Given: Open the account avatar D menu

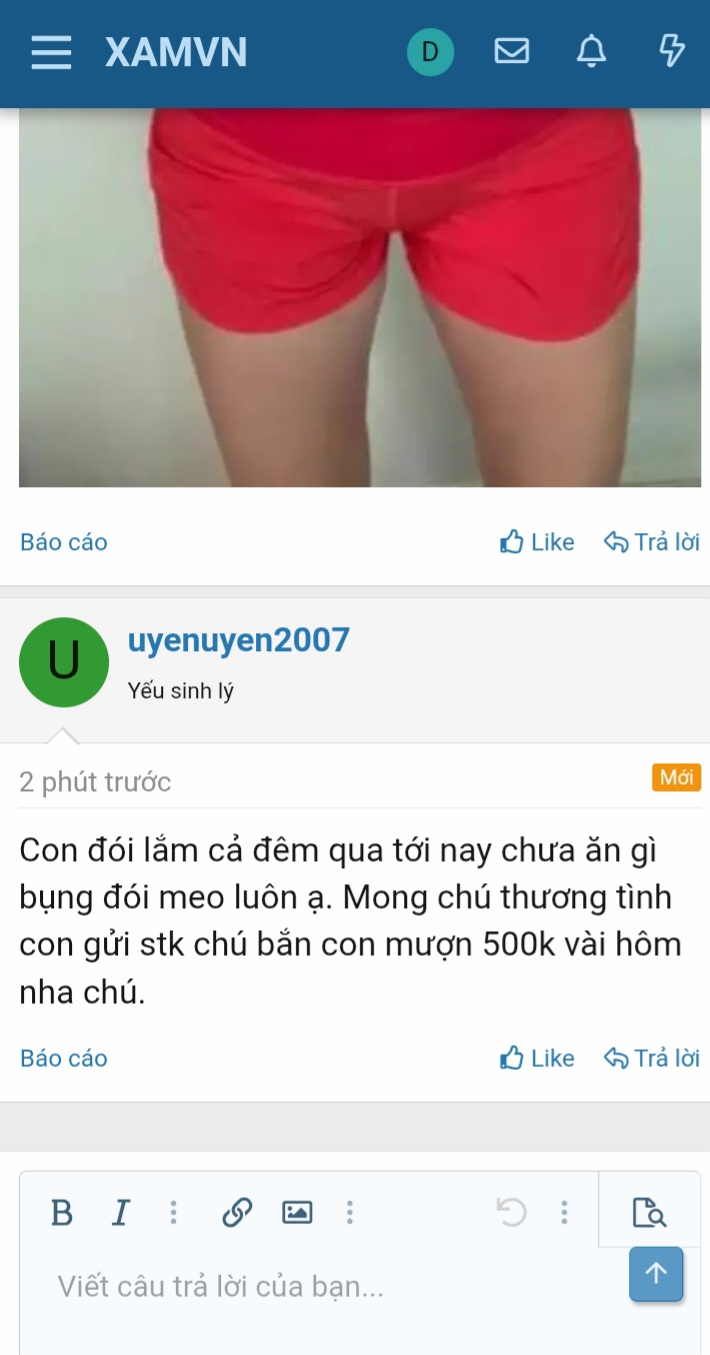Looking at the screenshot, I should 430,52.
